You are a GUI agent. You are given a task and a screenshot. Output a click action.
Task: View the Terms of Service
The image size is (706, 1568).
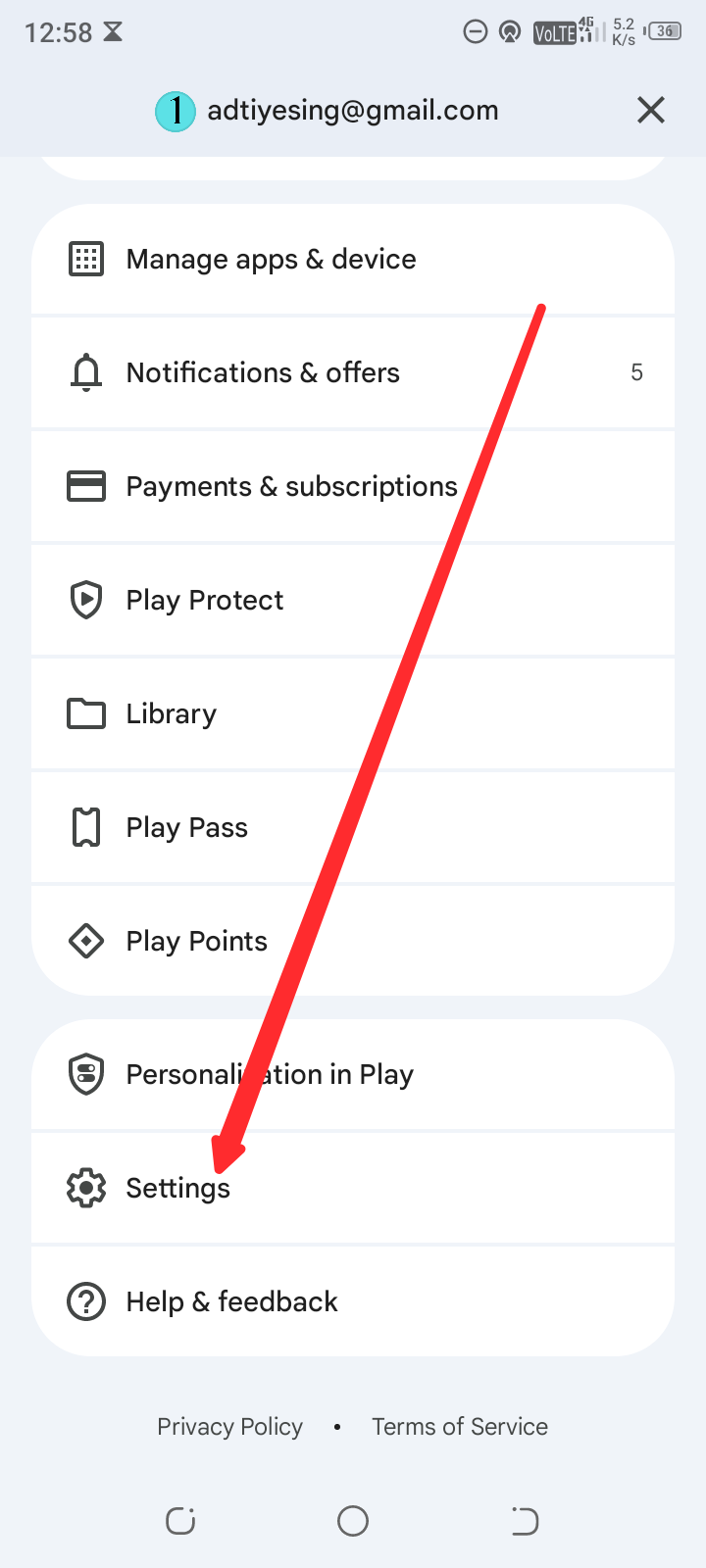pyautogui.click(x=459, y=1427)
